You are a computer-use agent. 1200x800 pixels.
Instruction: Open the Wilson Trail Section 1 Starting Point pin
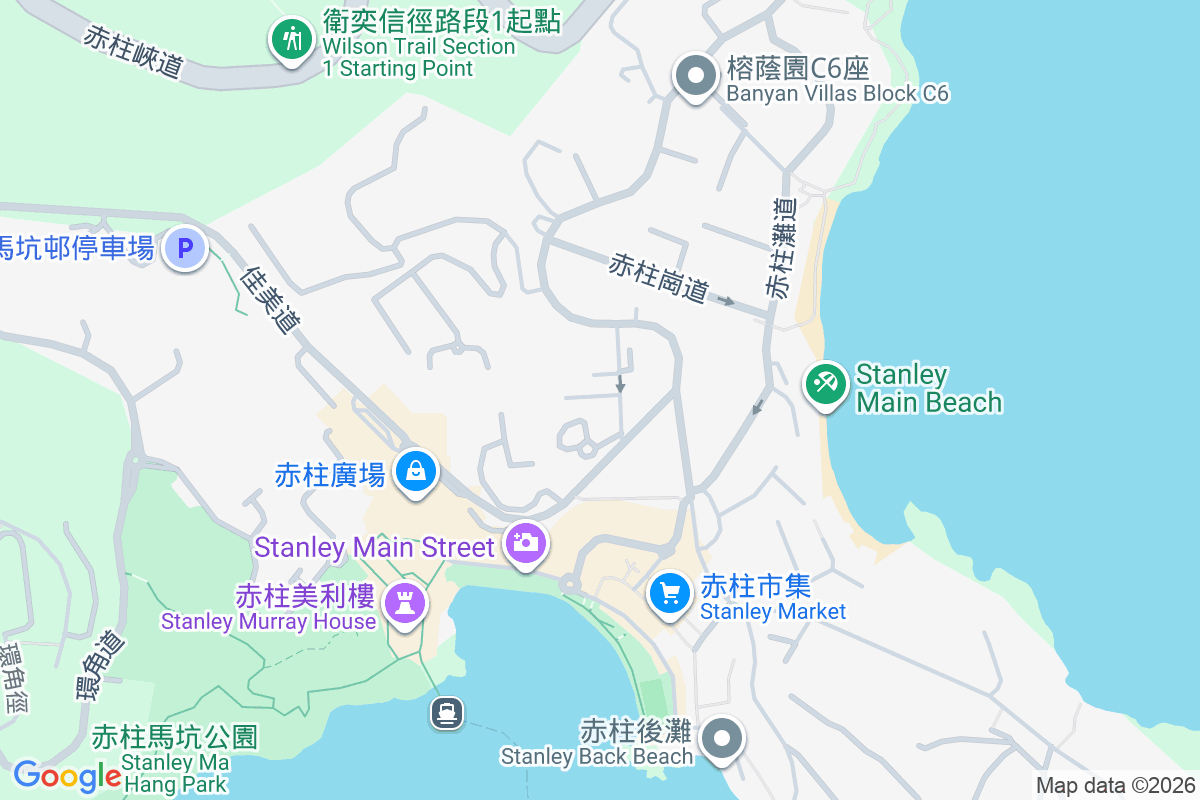click(292, 41)
